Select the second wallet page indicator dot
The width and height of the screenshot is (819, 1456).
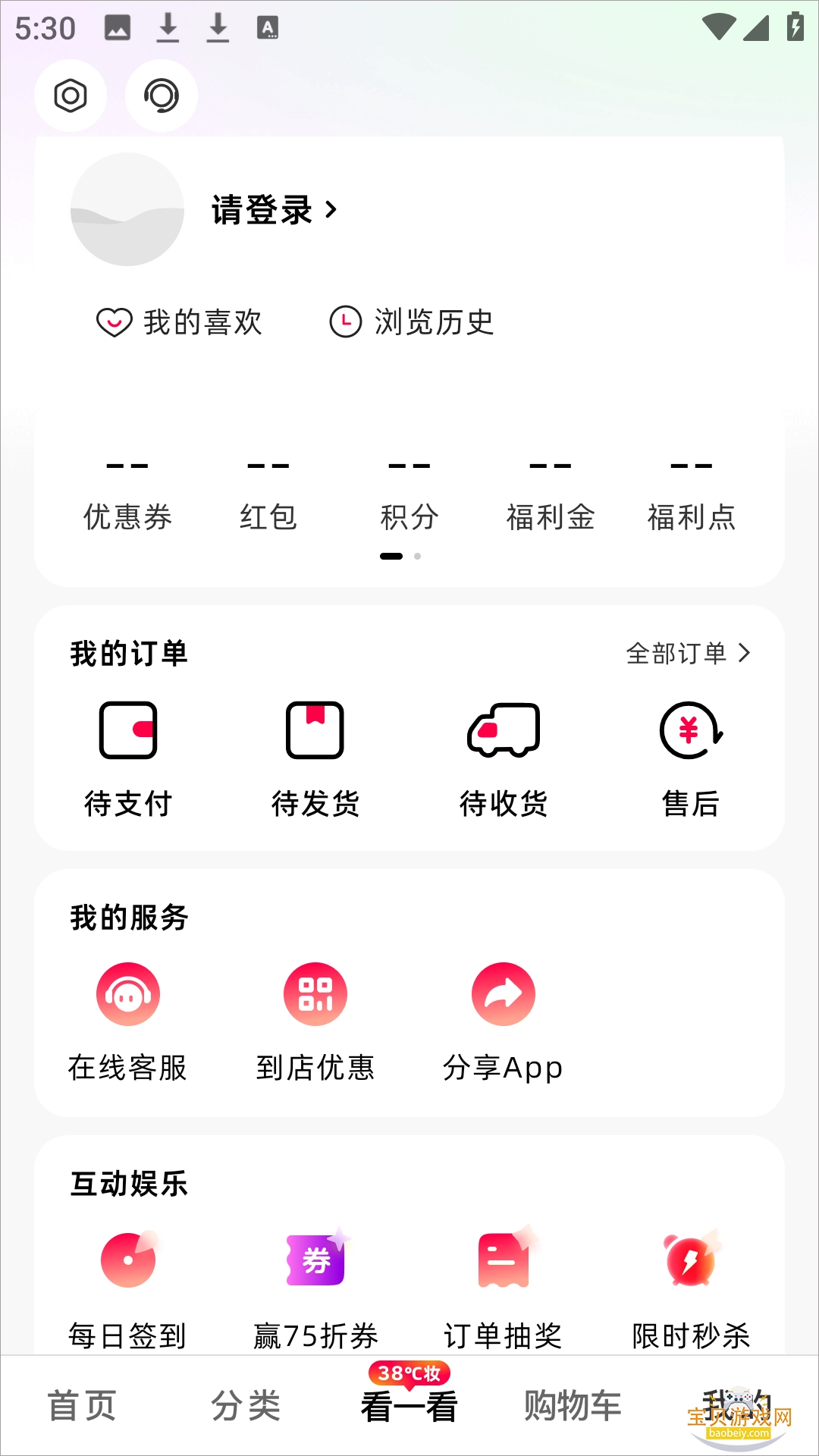pos(417,556)
